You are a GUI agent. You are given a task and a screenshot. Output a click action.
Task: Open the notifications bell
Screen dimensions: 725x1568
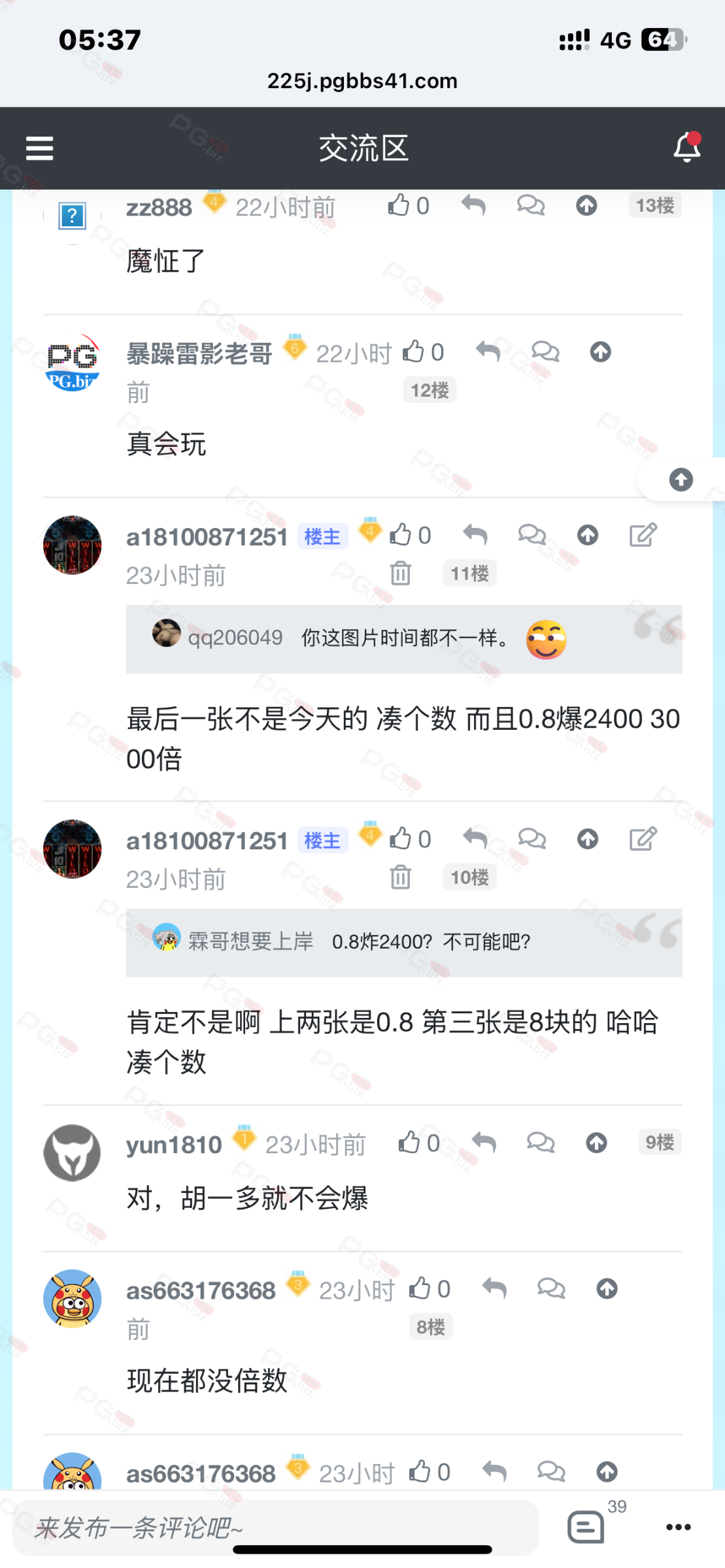tap(686, 148)
